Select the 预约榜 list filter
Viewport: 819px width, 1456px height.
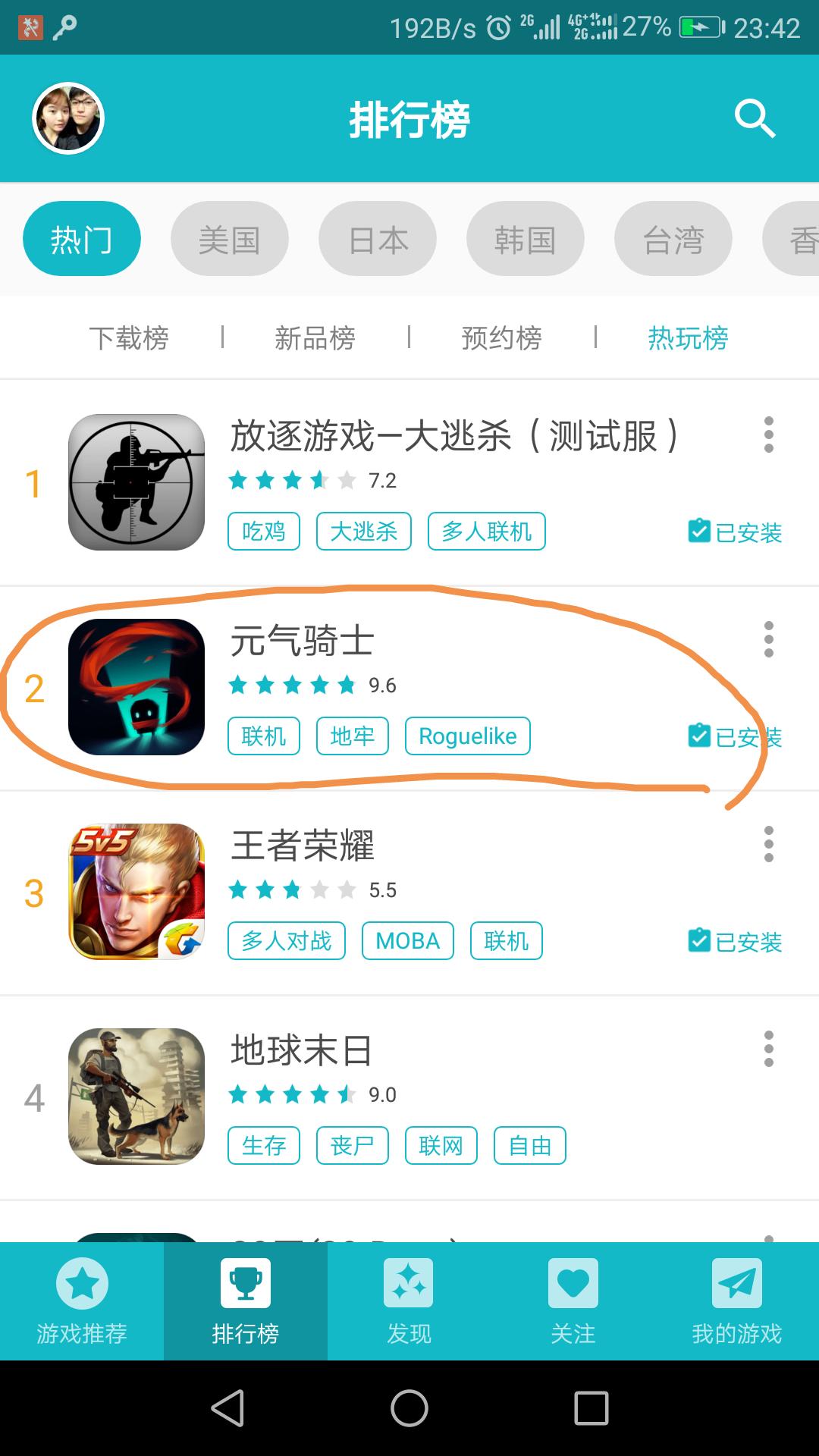(x=500, y=338)
